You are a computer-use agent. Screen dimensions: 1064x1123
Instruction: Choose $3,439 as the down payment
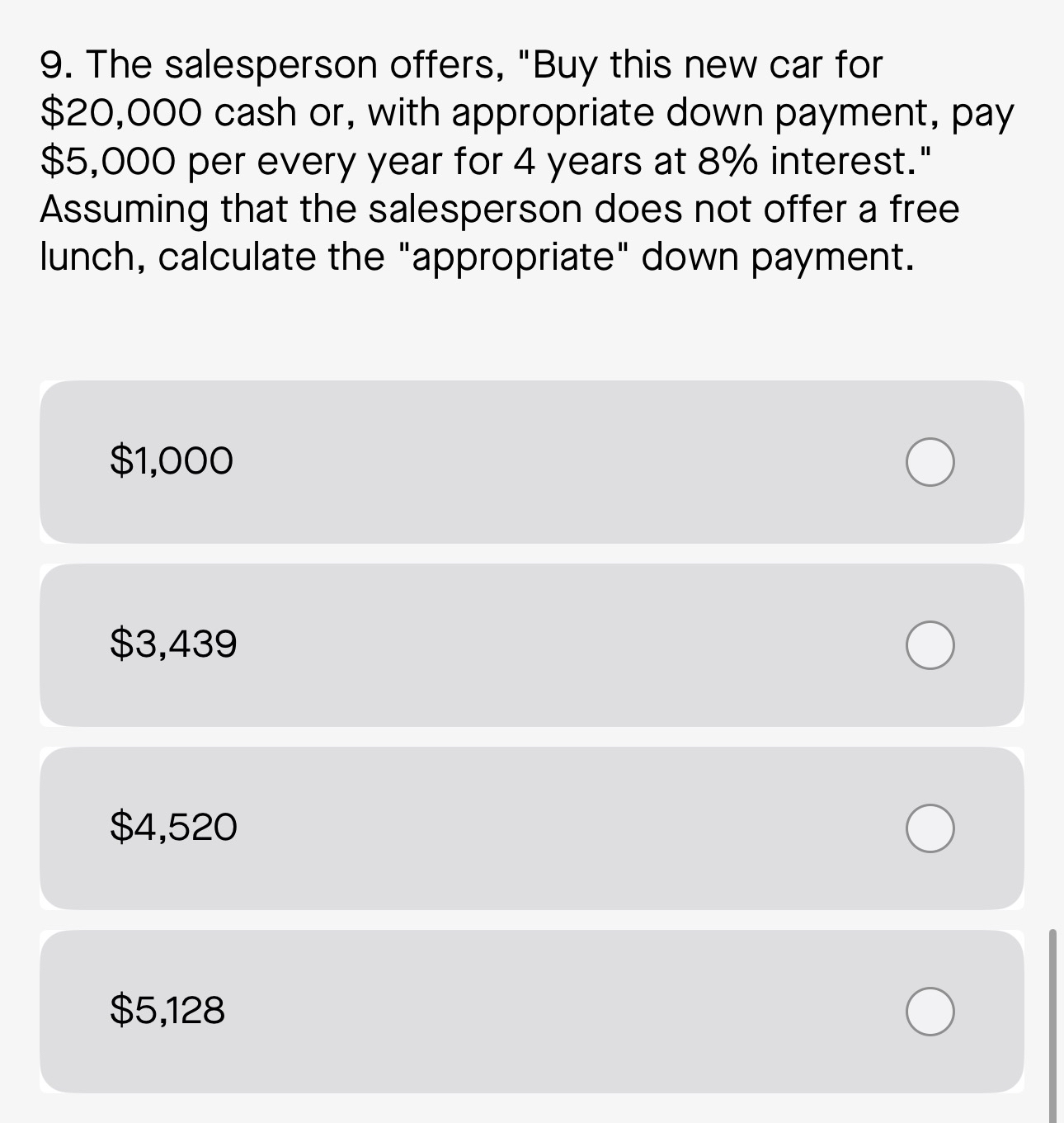(930, 645)
